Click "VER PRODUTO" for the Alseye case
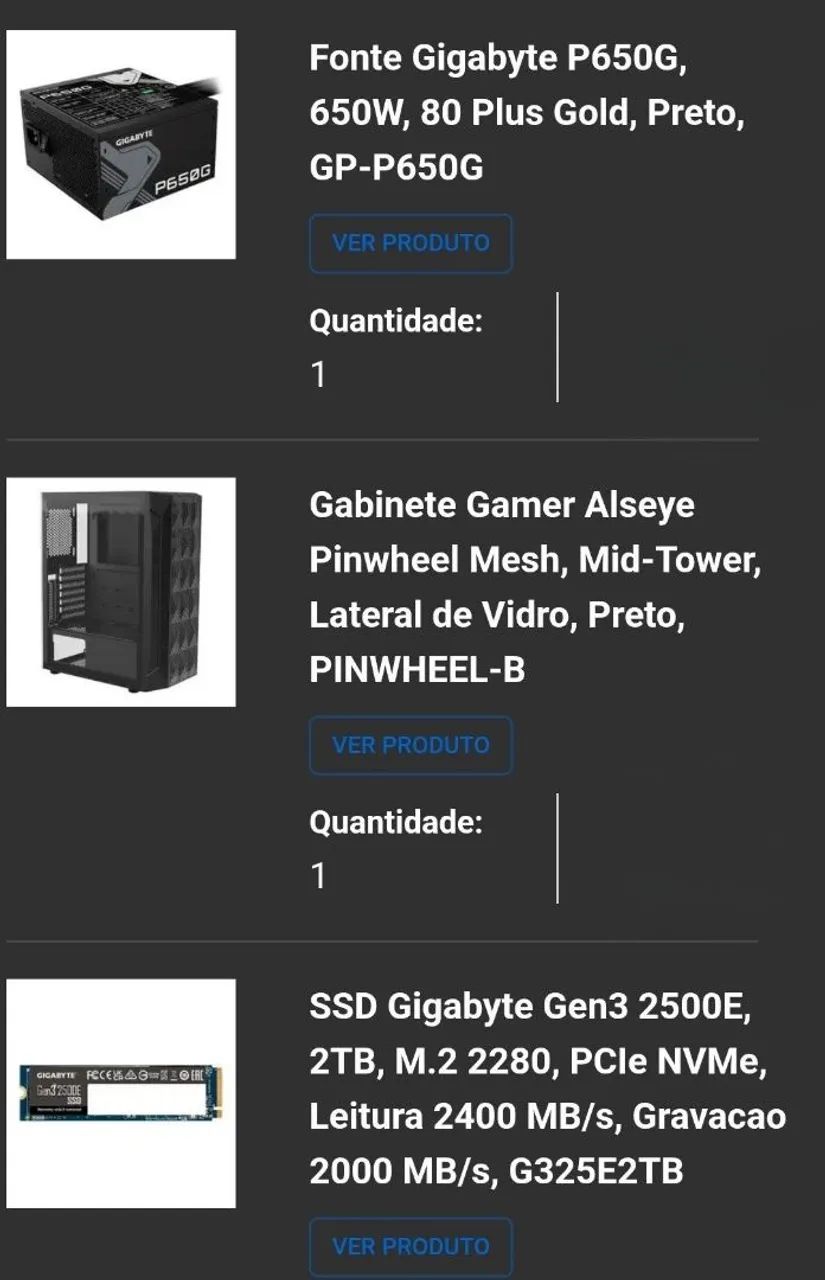 pyautogui.click(x=410, y=744)
